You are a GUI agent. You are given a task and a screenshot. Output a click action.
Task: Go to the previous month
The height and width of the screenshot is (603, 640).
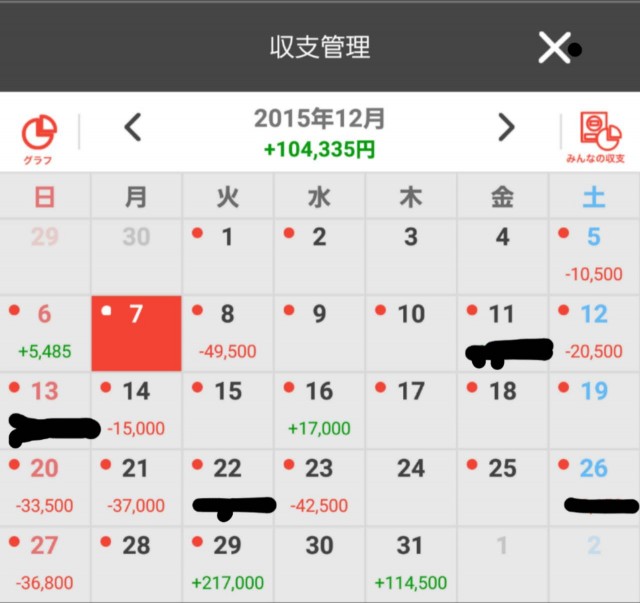pyautogui.click(x=133, y=128)
